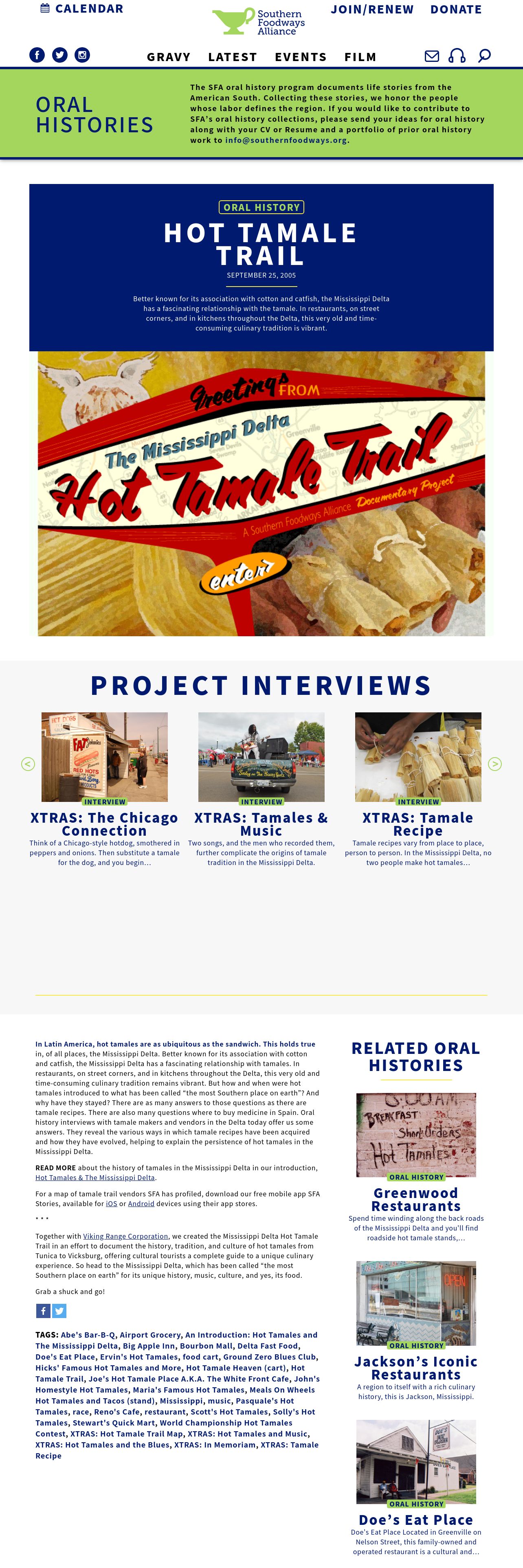The height and width of the screenshot is (1568, 523).
Task: Read Hot Tamales & The Mississippi Delta
Action: pos(95,1177)
